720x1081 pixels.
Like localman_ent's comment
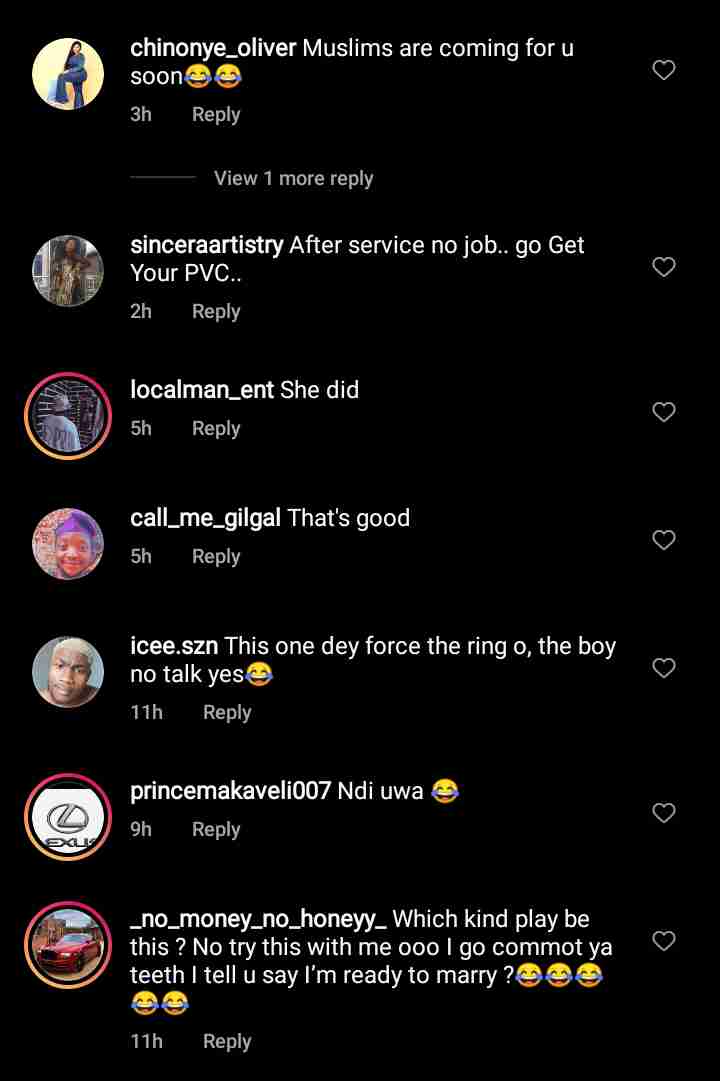tap(664, 412)
